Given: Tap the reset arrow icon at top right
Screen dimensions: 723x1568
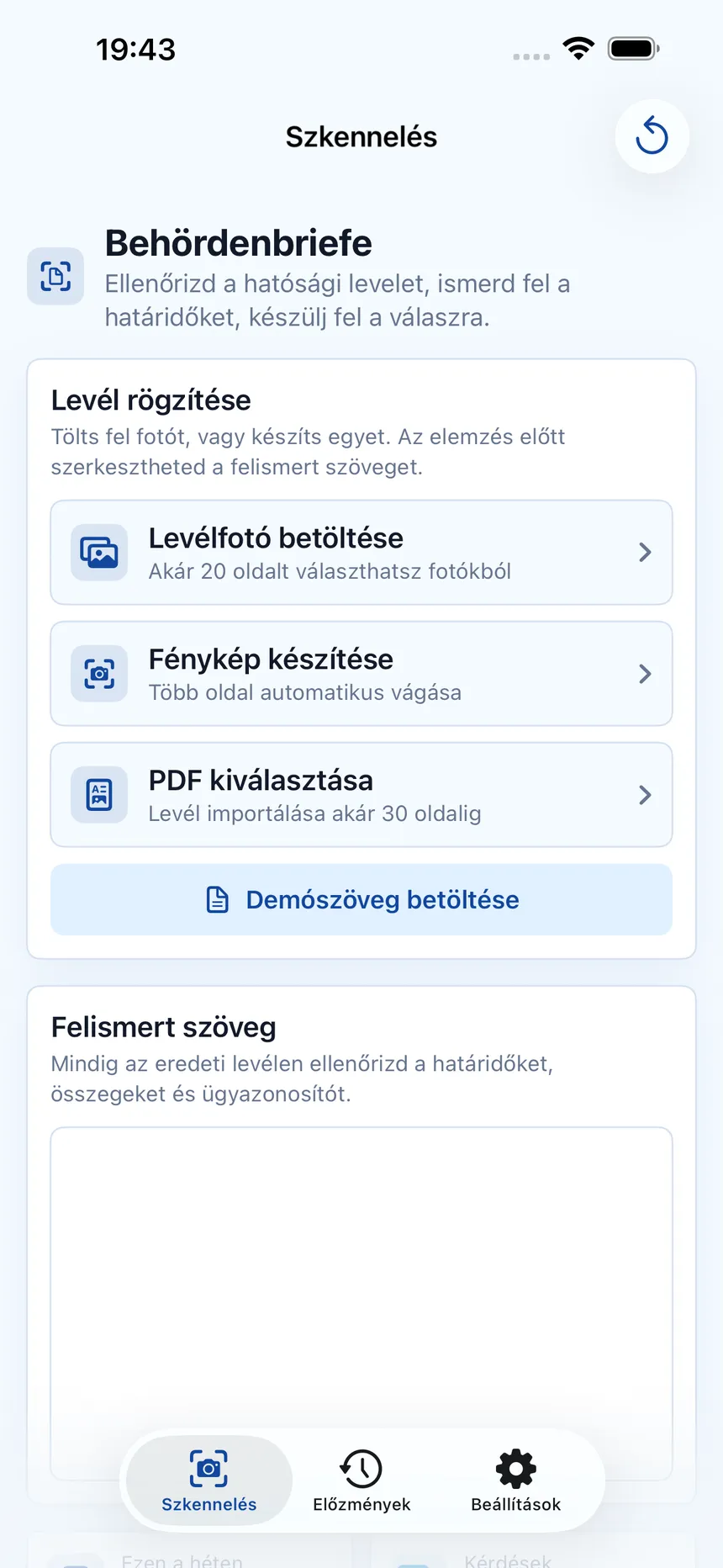Looking at the screenshot, I should [652, 136].
